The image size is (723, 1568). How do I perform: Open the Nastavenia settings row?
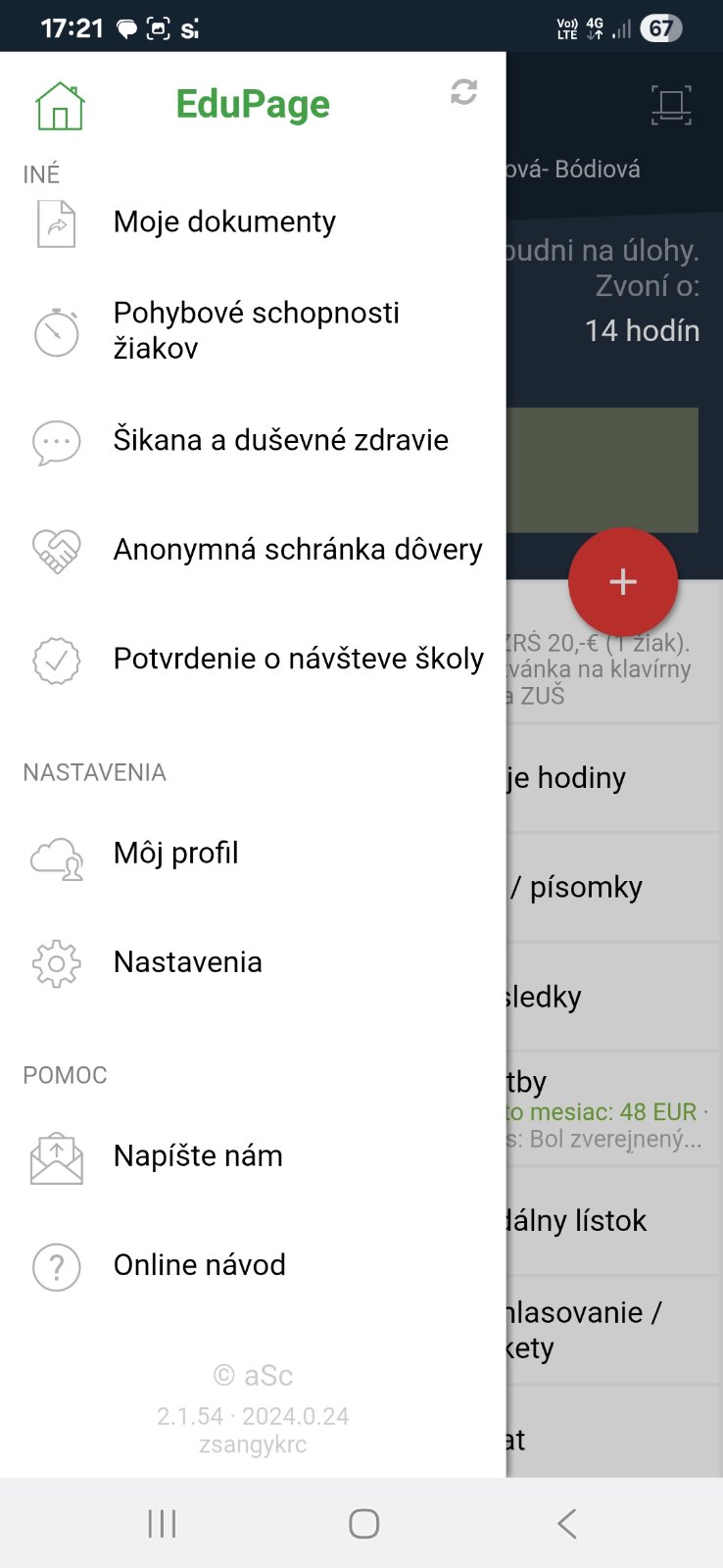pyautogui.click(x=188, y=962)
